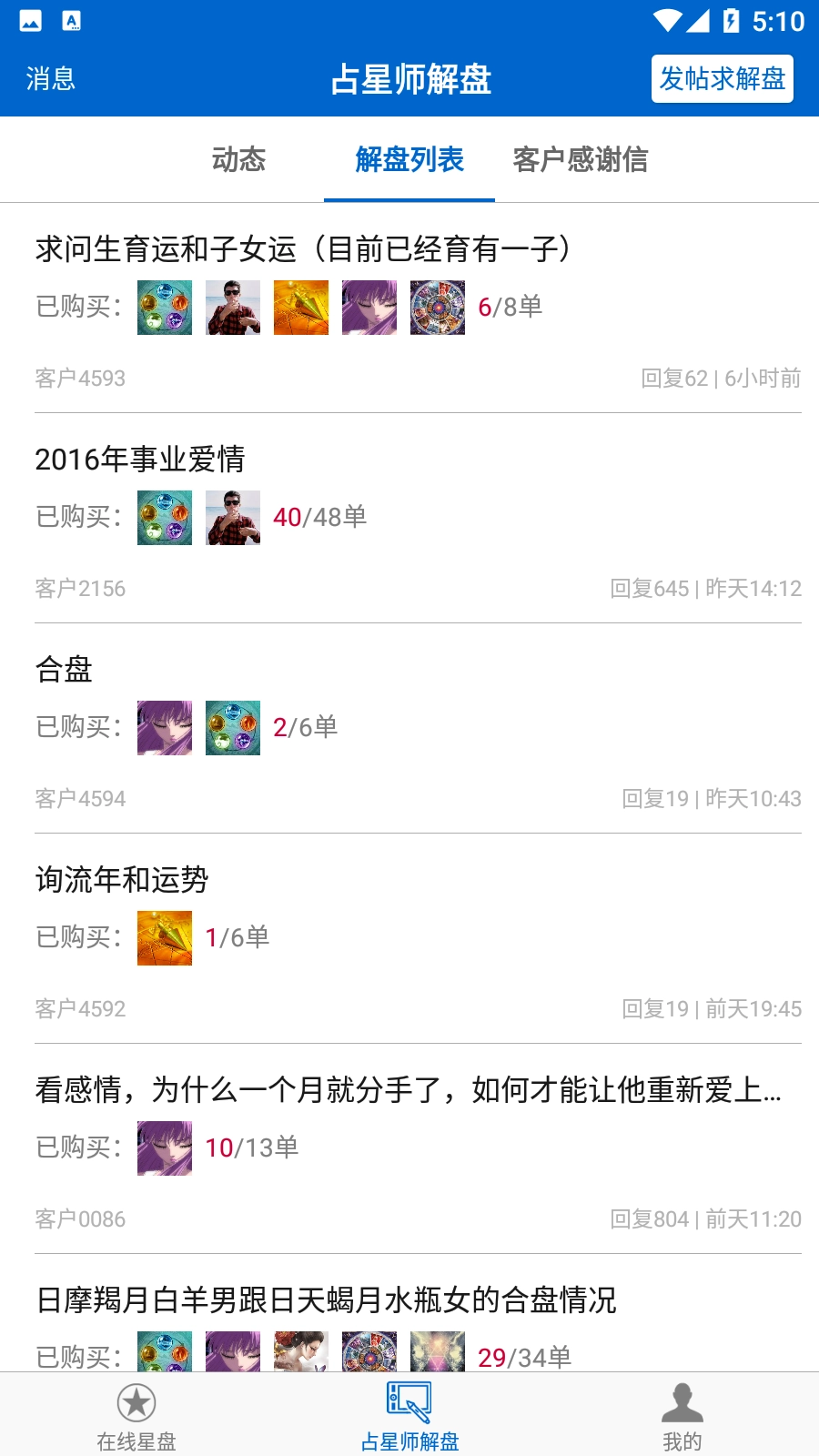Open the 合盘 post

(64, 670)
